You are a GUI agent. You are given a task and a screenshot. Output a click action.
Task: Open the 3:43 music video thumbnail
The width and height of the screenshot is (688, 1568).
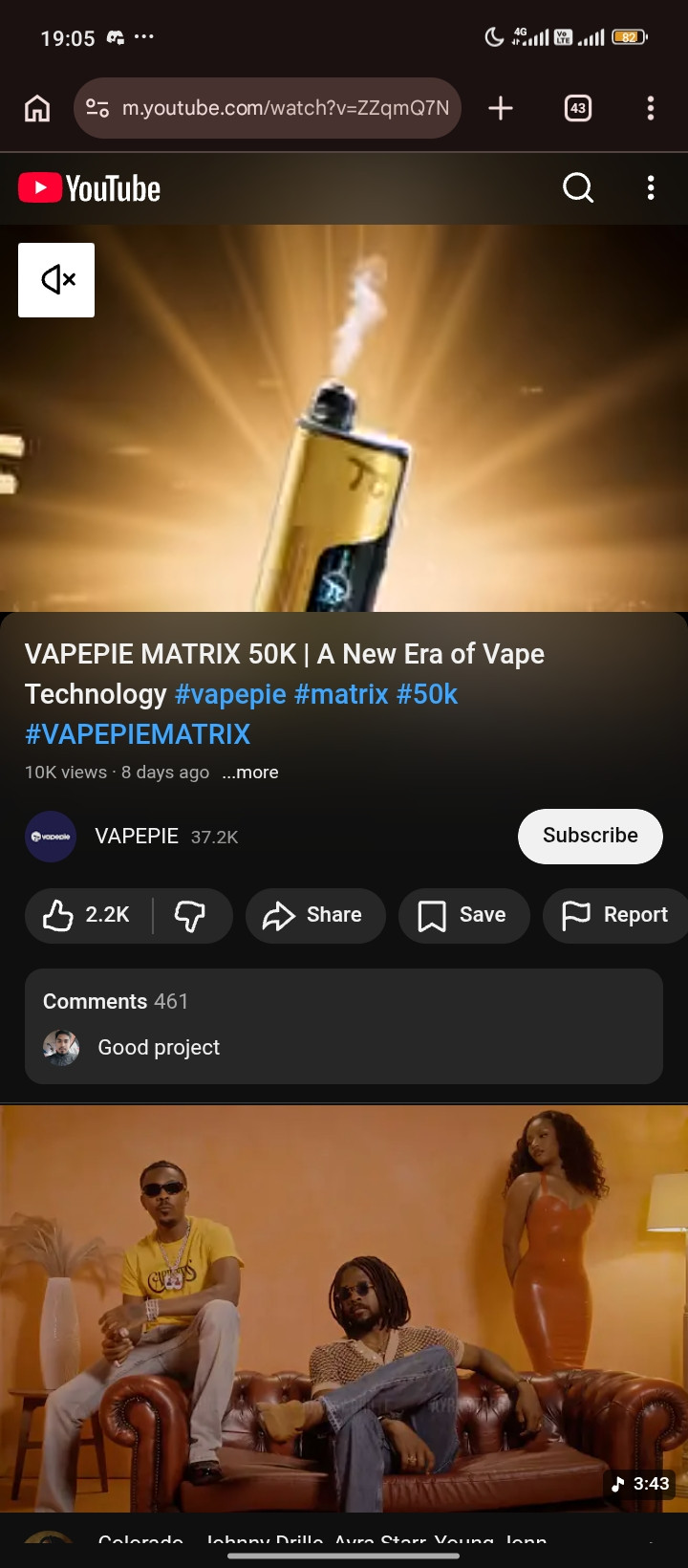344,1309
